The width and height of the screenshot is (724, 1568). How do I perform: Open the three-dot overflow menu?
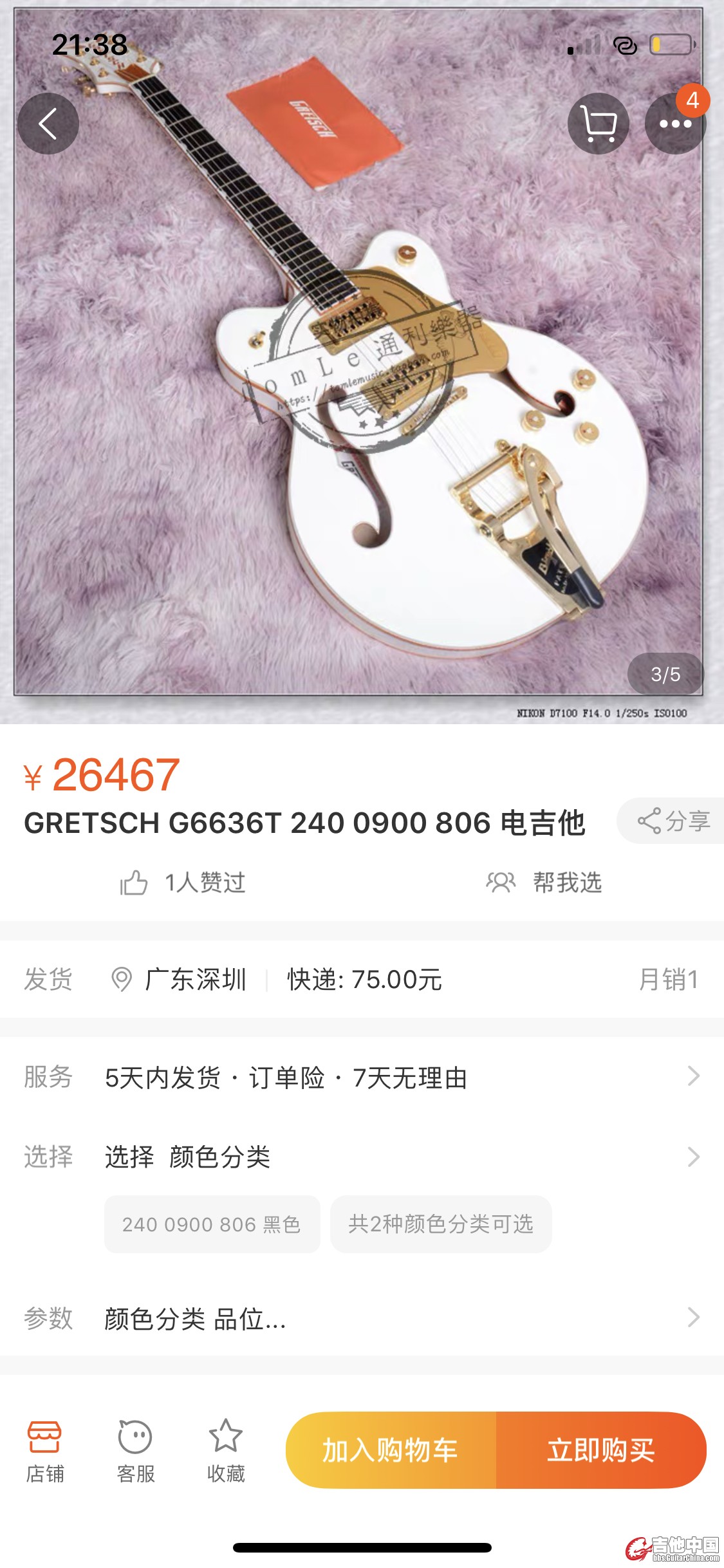[x=675, y=124]
